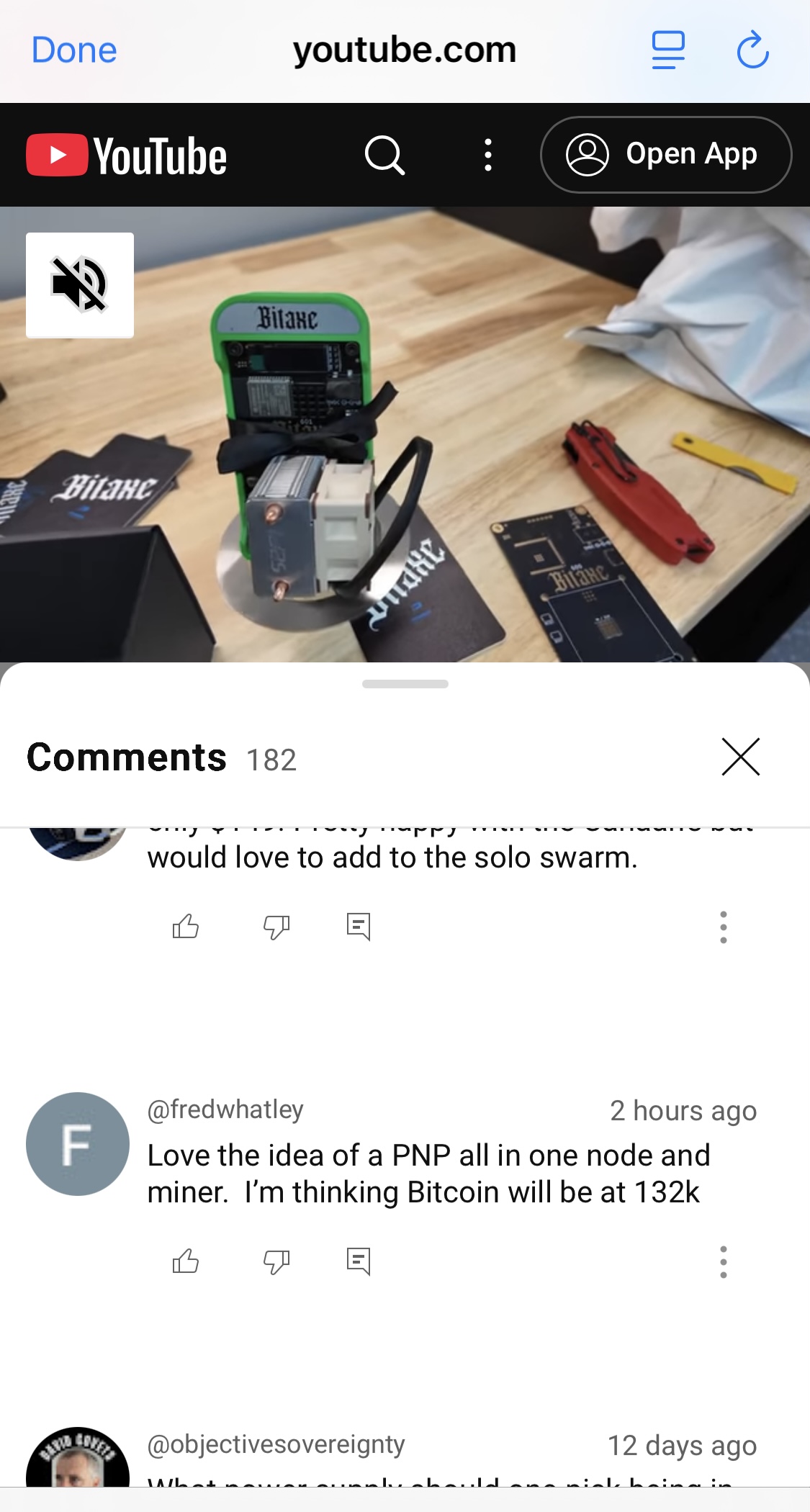
Task: Like @fredwhatley's comment
Action: [x=186, y=1261]
